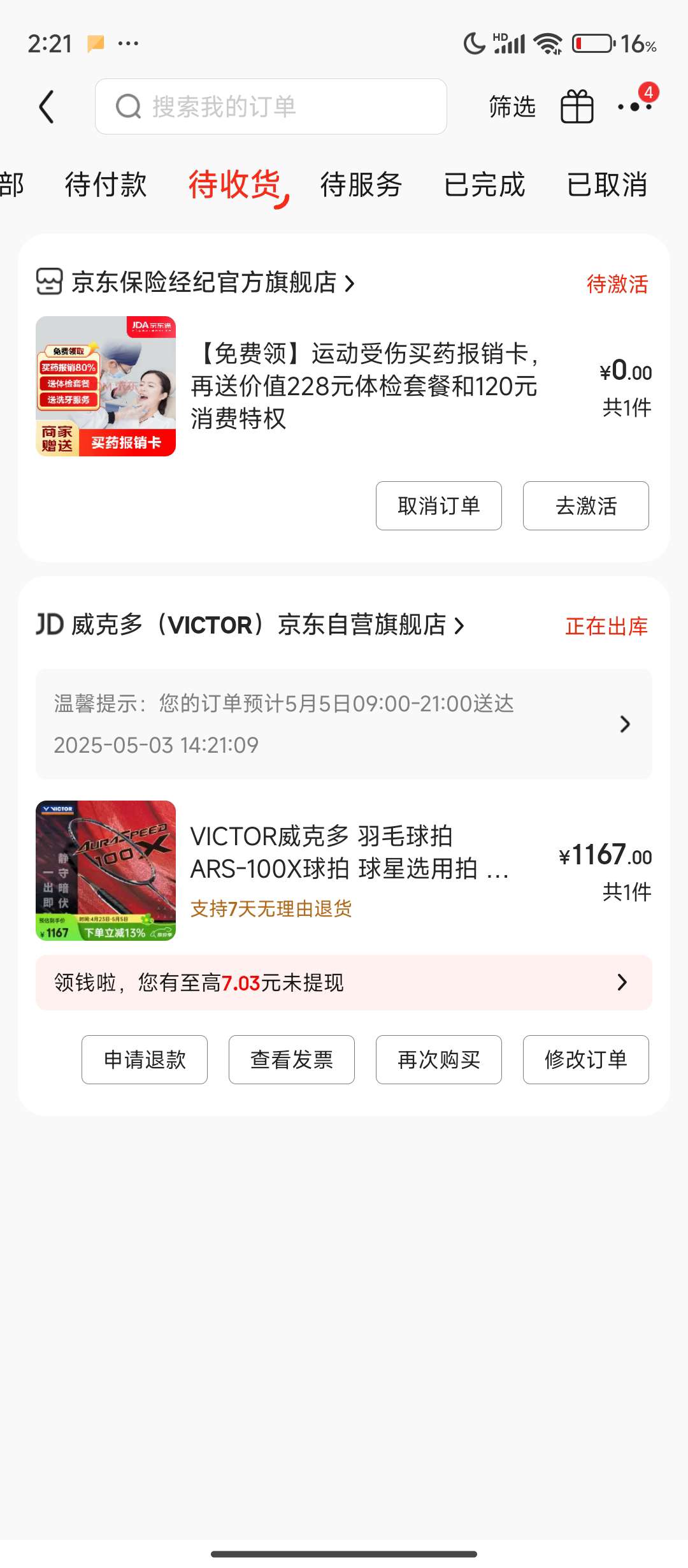Open the 买药报销卡 order item
The image size is (688, 1568).
(363, 386)
